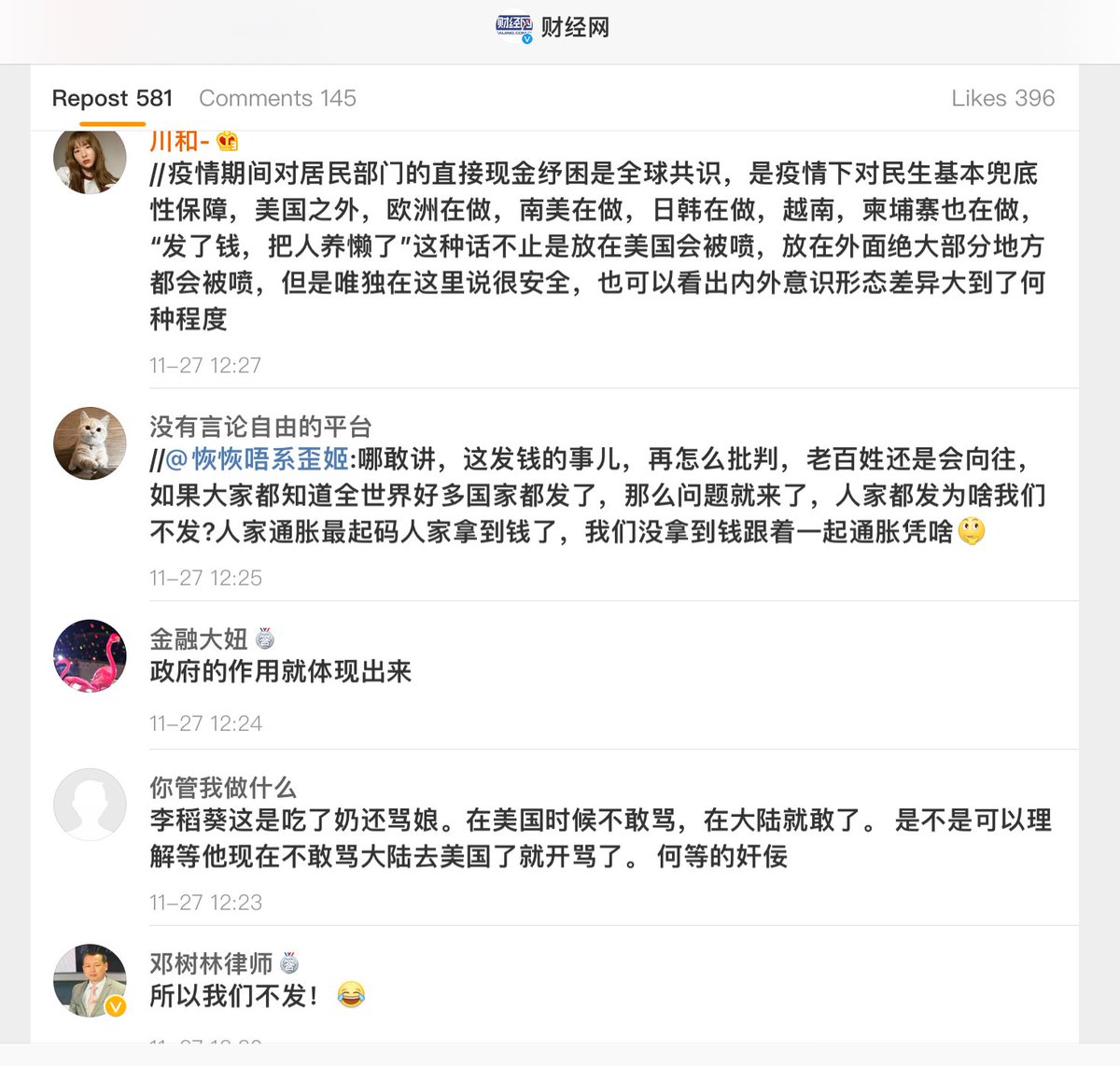This screenshot has height=1066, width=1120.
Task: Open 金融大妞 user profile
Action: (198, 638)
